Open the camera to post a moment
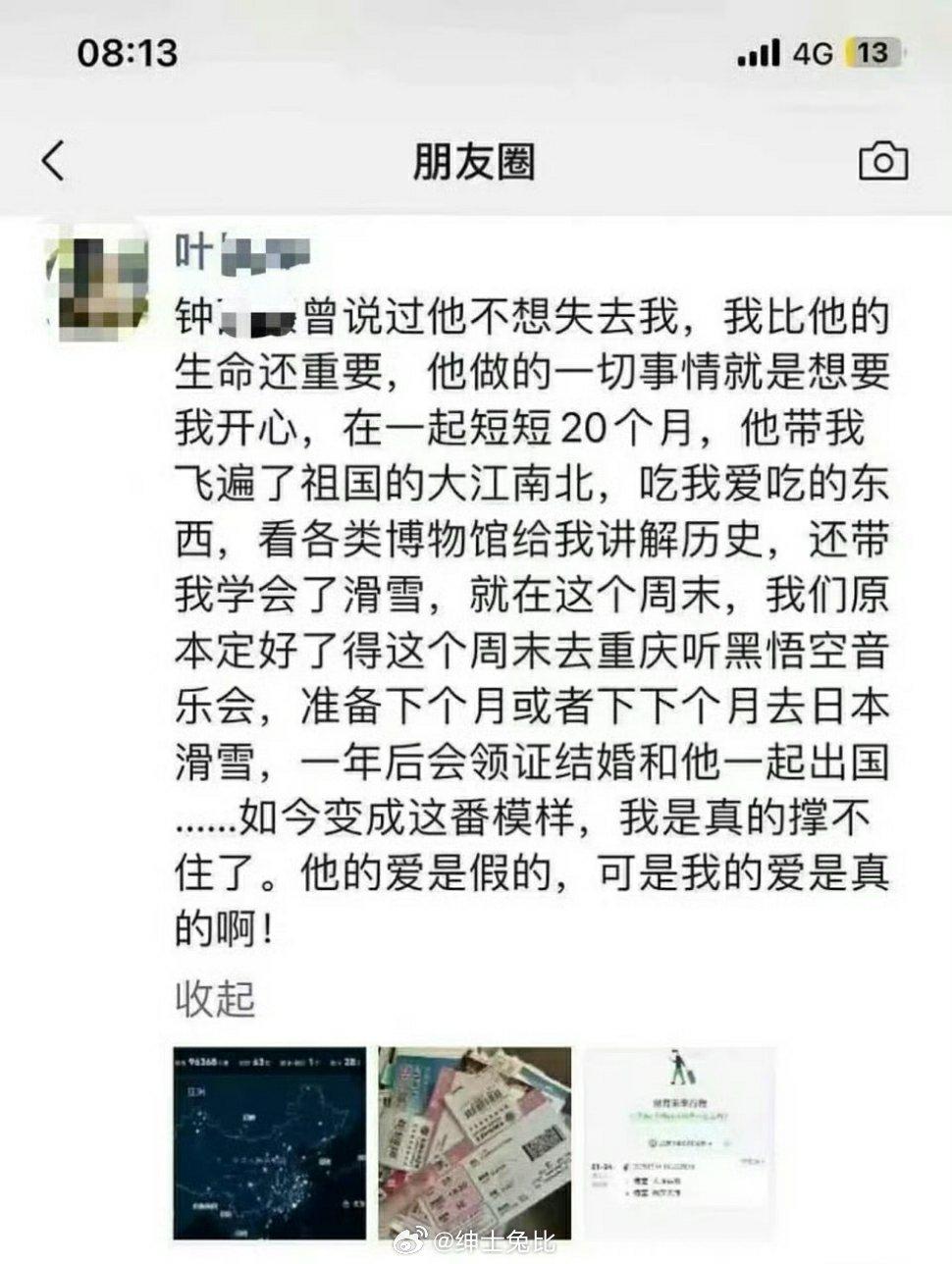Image resolution: width=952 pixels, height=1264 pixels. 882,161
